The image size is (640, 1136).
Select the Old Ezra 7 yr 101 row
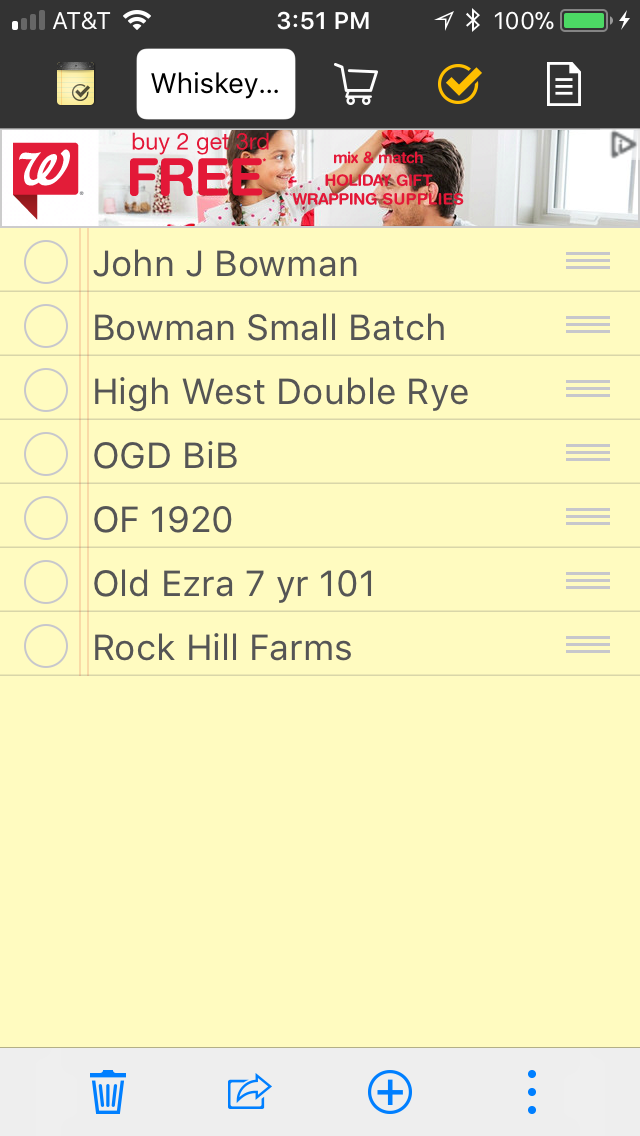click(x=320, y=581)
